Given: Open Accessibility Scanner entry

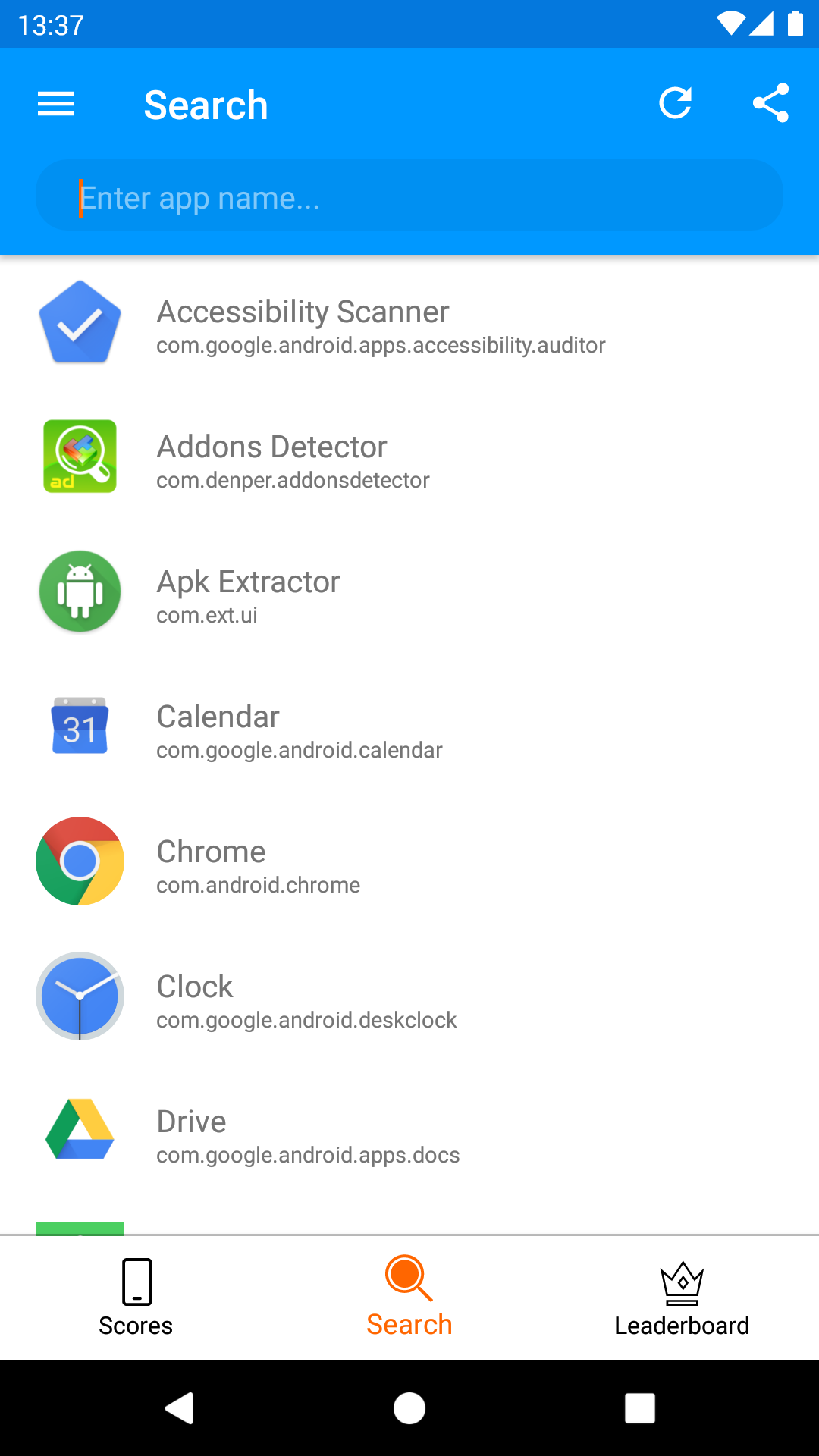Looking at the screenshot, I should [409, 324].
